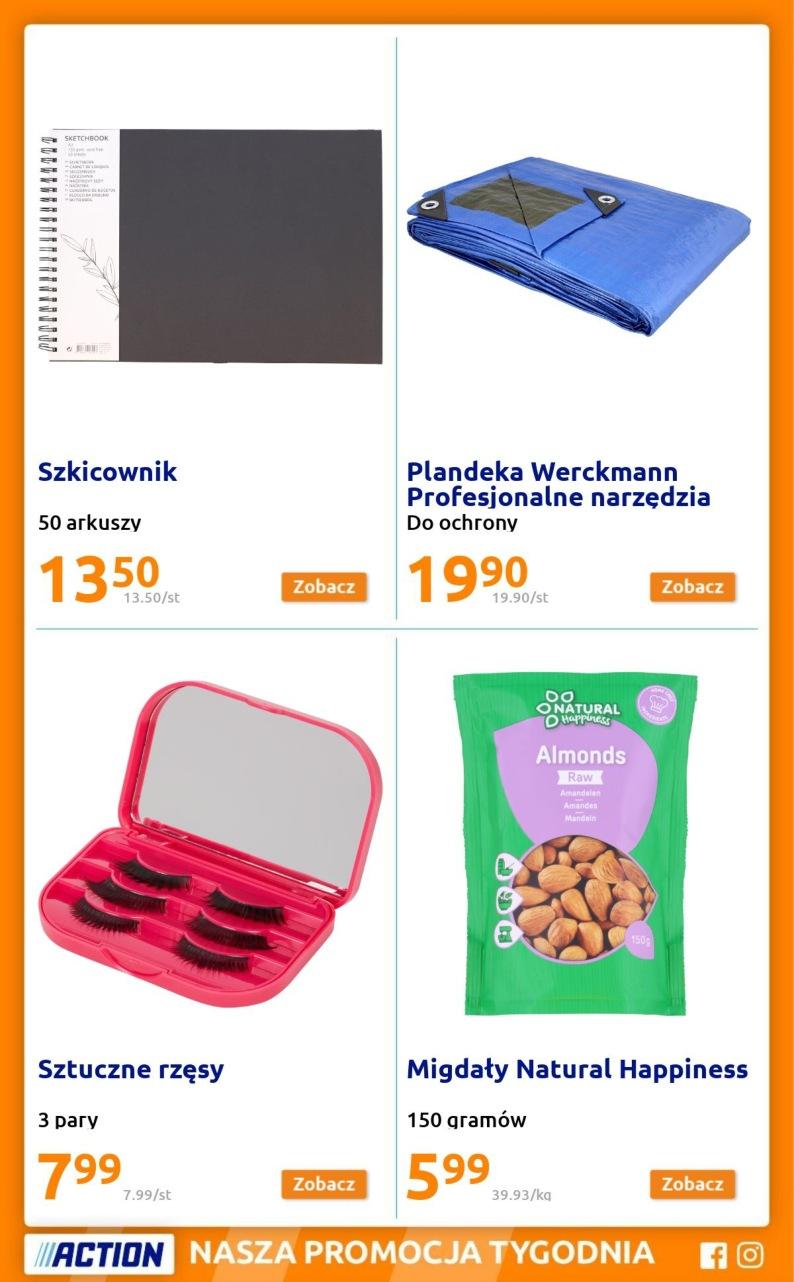The height and width of the screenshot is (1282, 794).
Task: Click the Facebook icon in the footer
Action: pyautogui.click(x=714, y=1252)
